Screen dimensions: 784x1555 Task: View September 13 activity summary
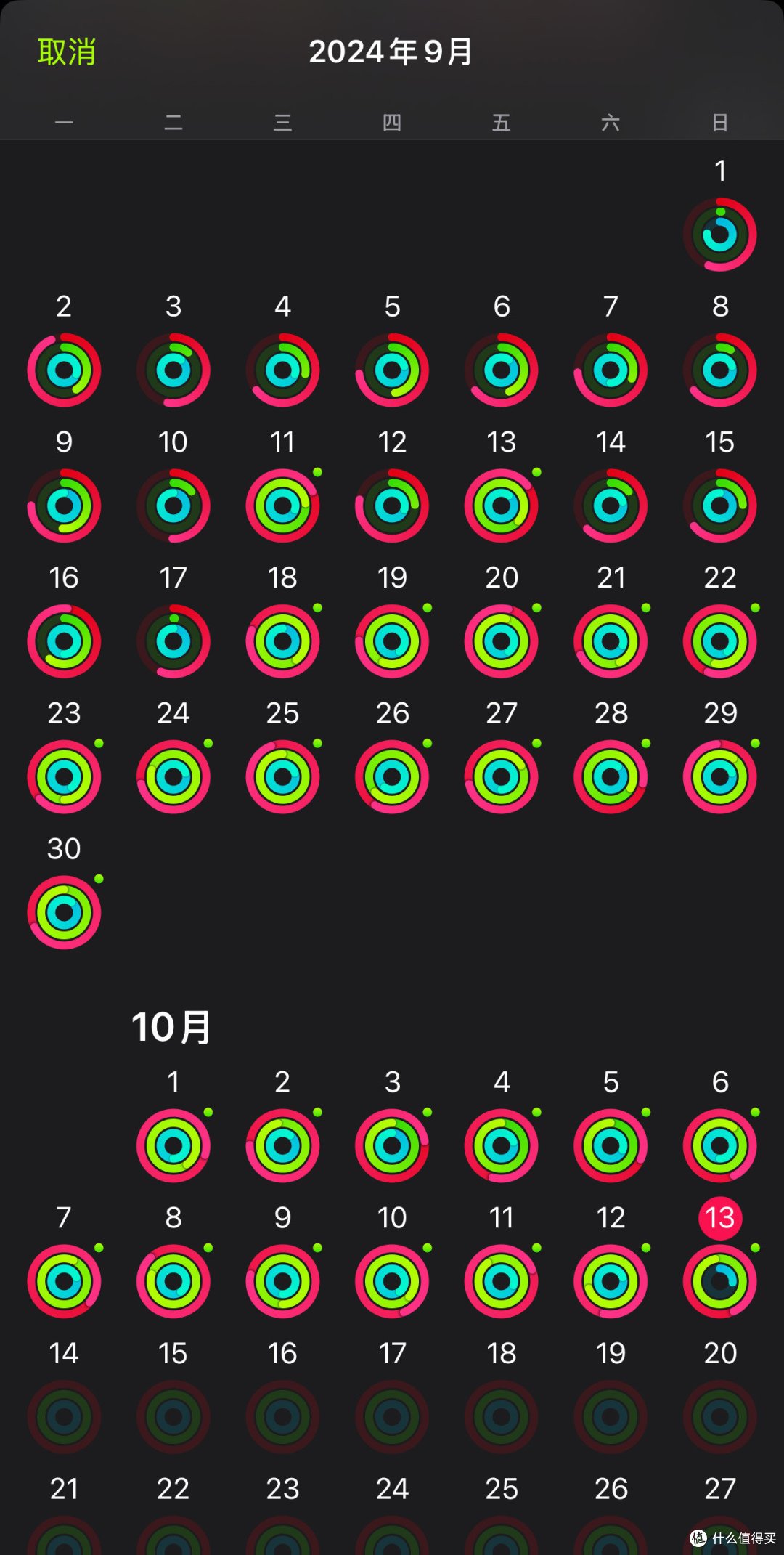pyautogui.click(x=501, y=506)
